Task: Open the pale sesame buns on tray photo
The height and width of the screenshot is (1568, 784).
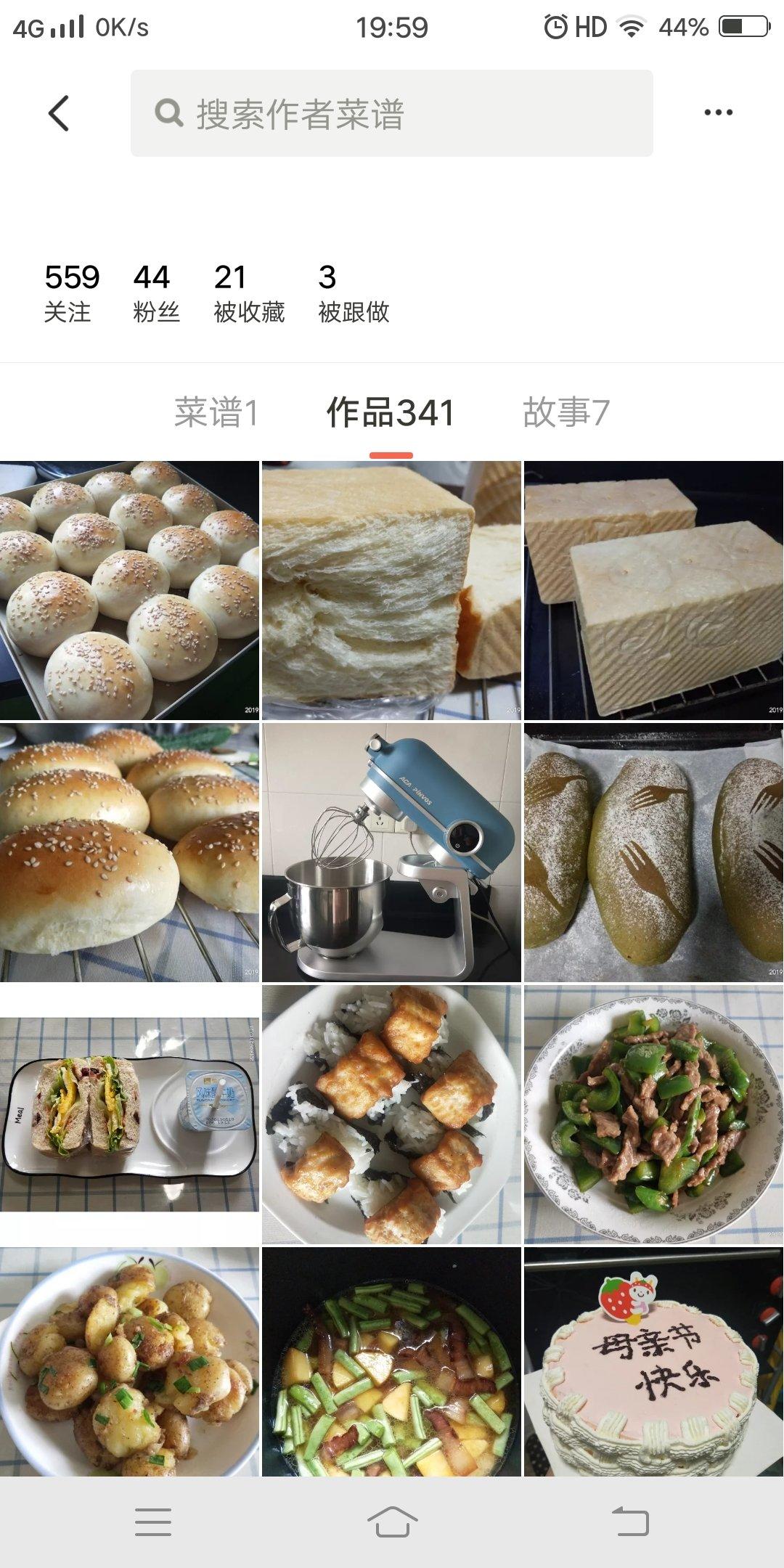Action: tap(129, 590)
